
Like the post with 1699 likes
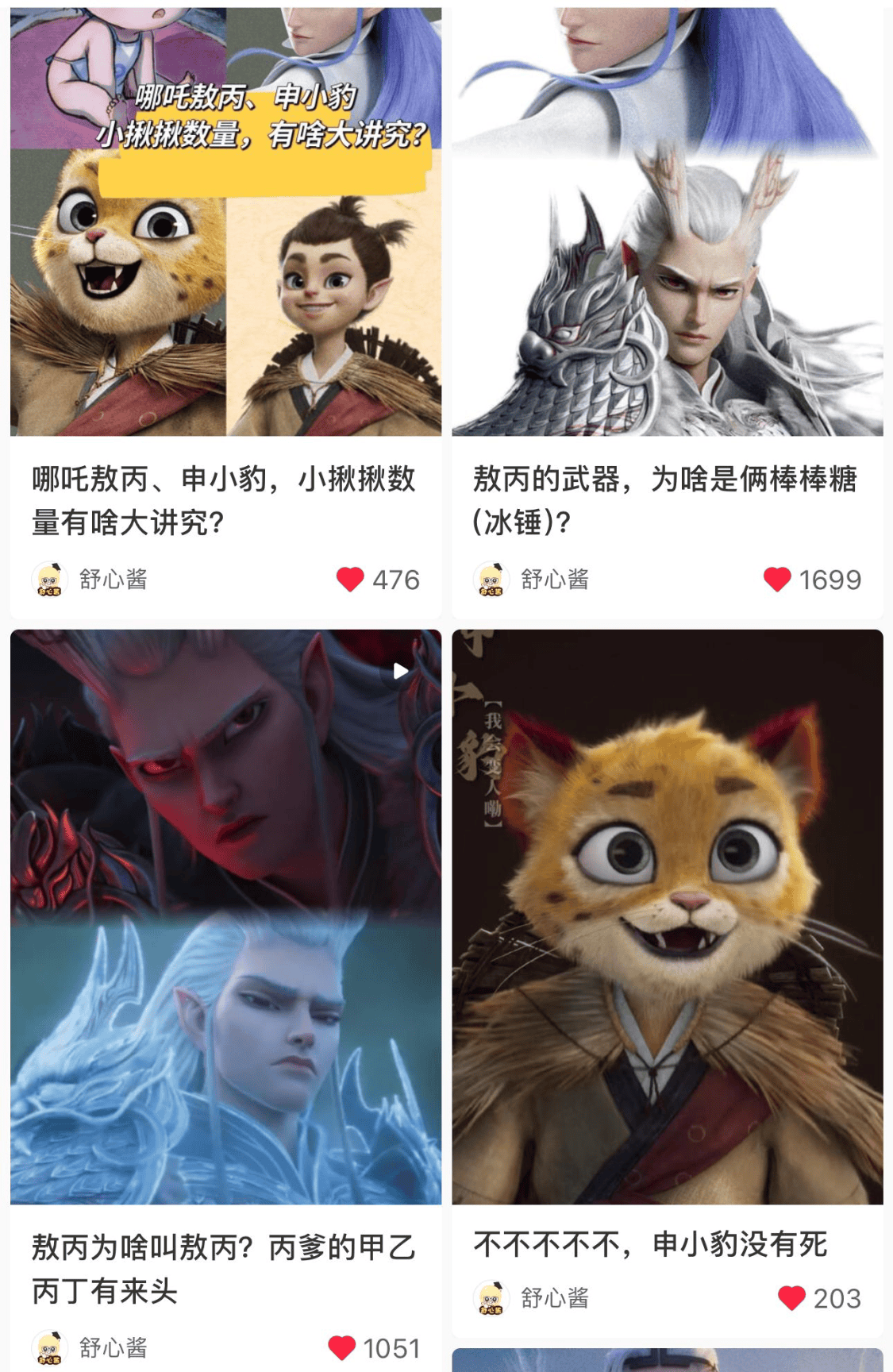(777, 580)
